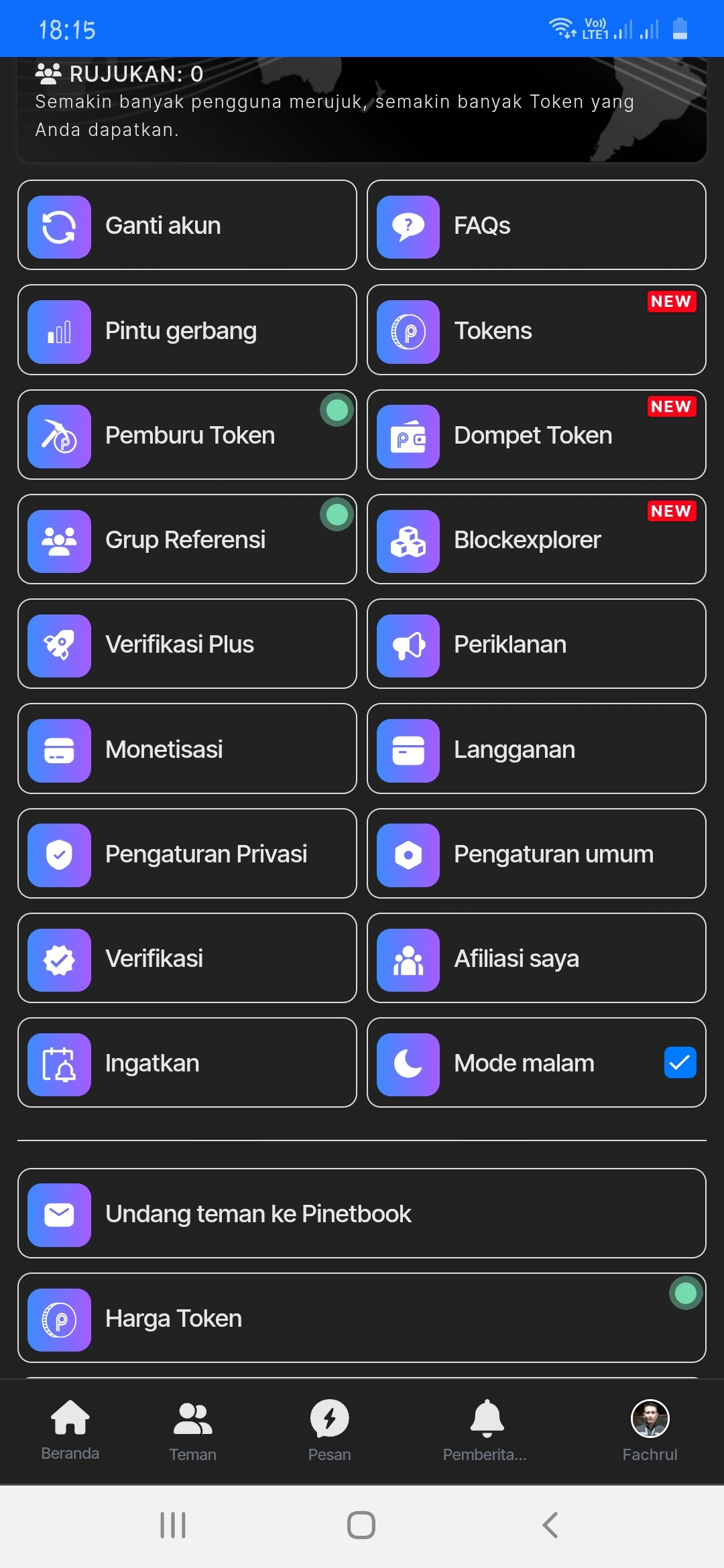Viewport: 724px width, 1568px height.
Task: Tap the system back button
Action: point(550,1525)
